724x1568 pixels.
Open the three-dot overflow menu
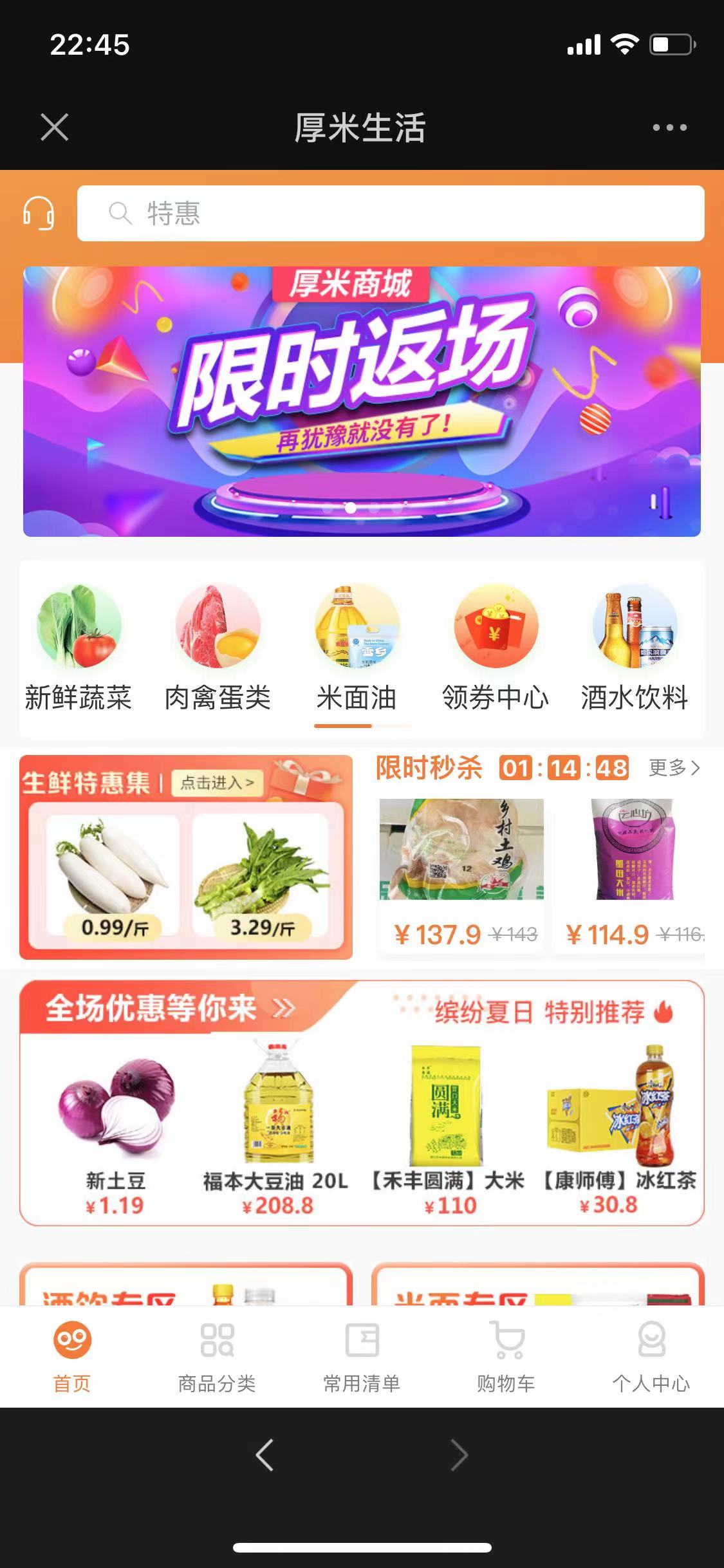click(x=669, y=127)
